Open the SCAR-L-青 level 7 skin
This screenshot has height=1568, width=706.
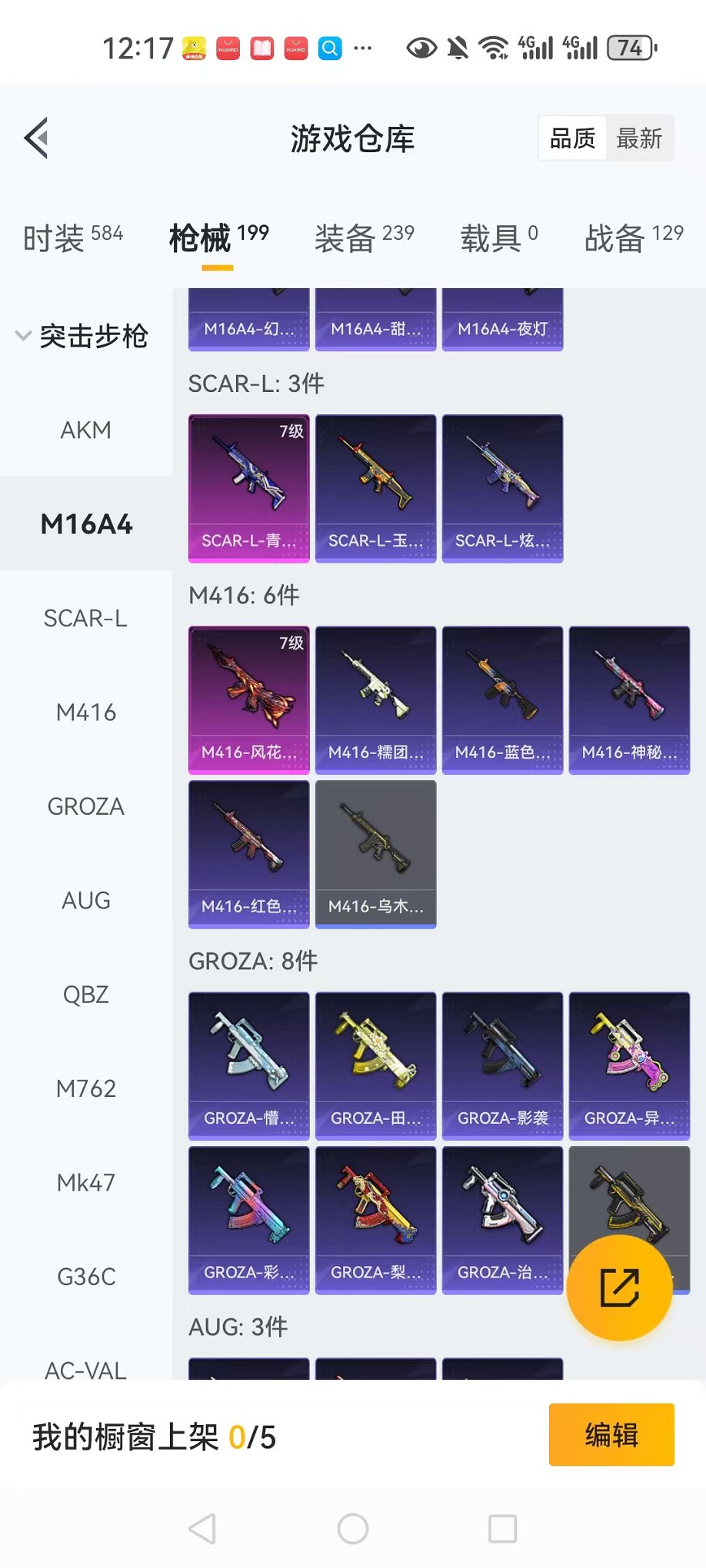coord(249,488)
